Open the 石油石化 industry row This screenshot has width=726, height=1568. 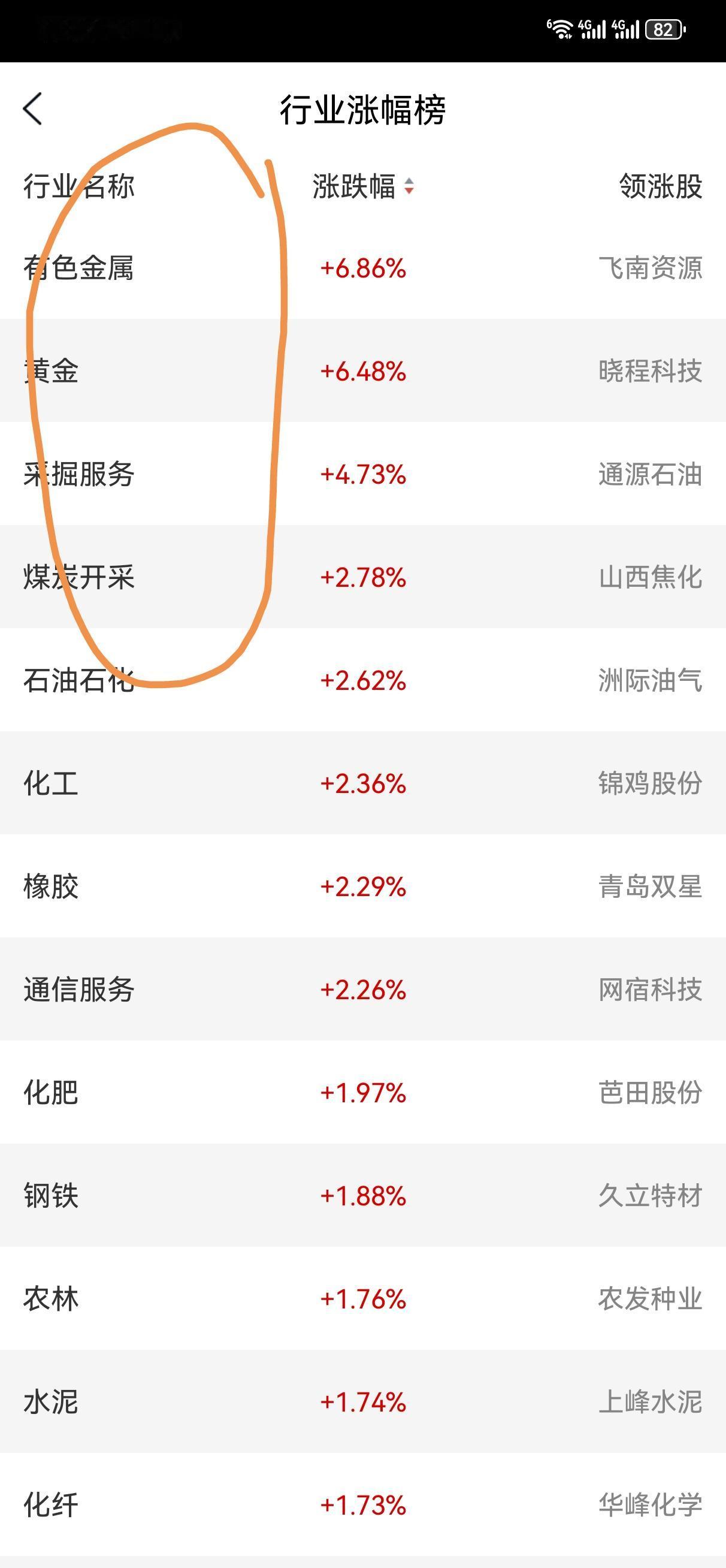coord(362,680)
